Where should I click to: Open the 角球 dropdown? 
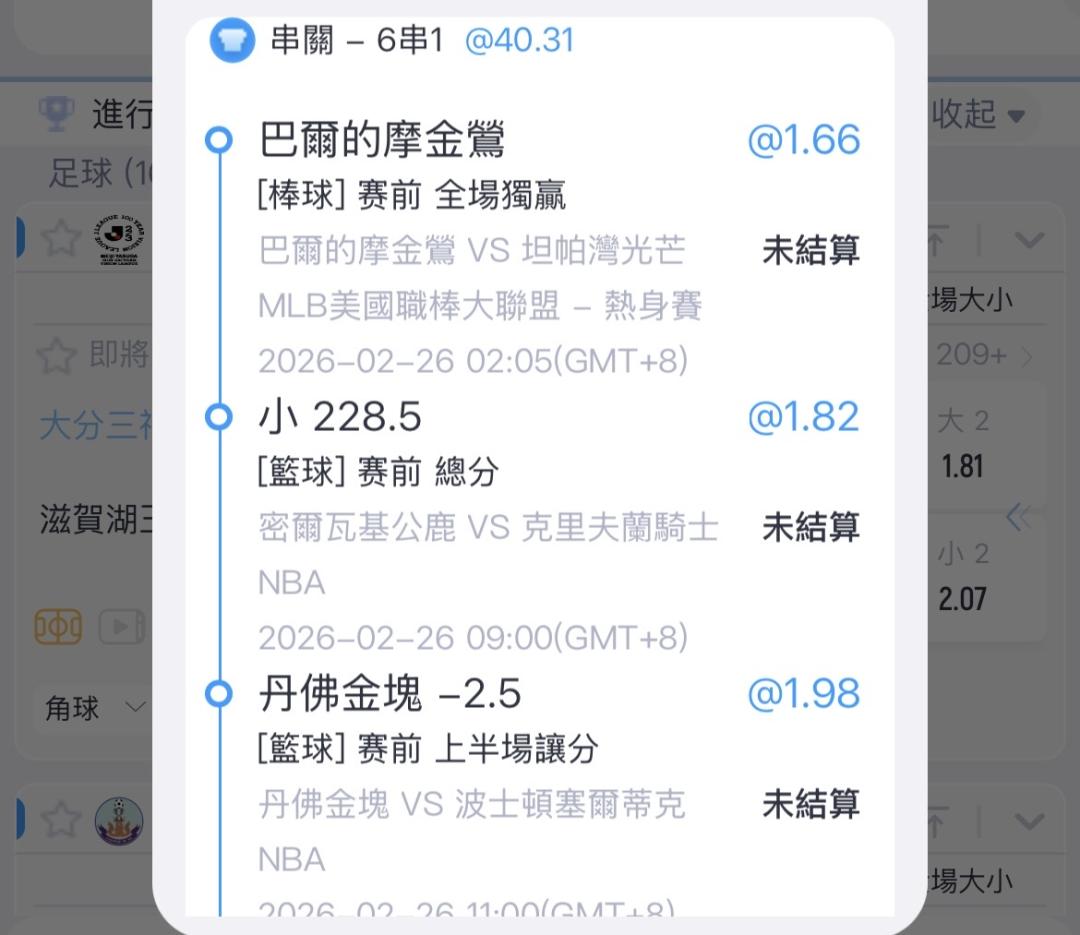(95, 708)
